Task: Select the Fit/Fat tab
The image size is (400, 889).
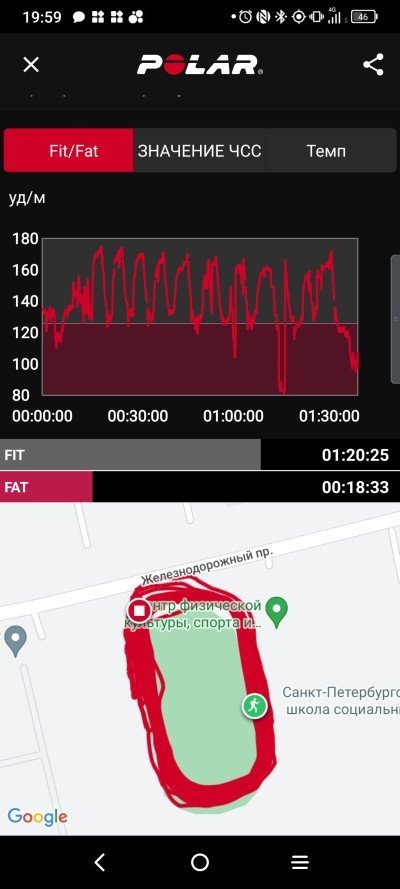Action: (69, 151)
